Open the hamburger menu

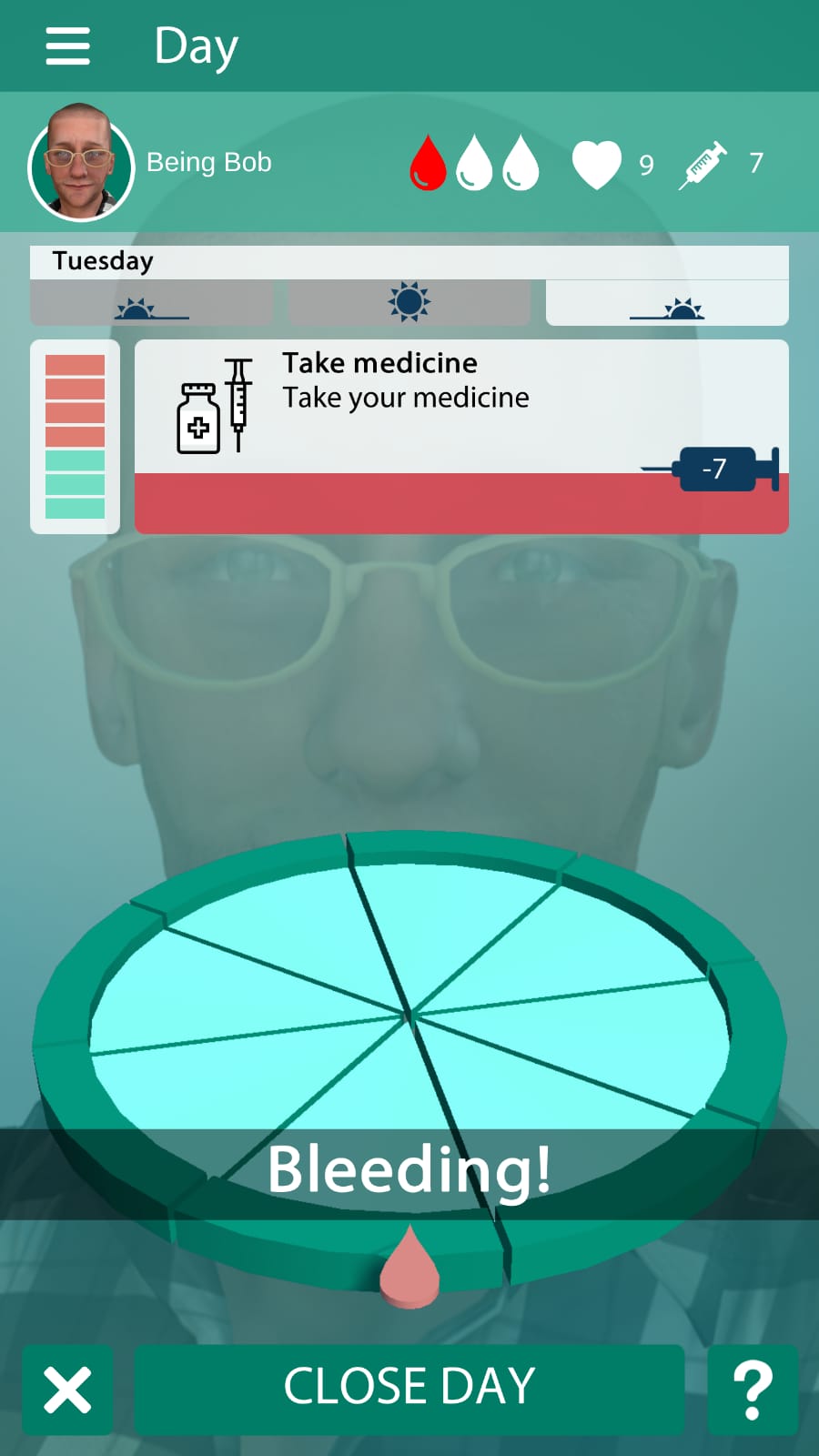point(68,45)
